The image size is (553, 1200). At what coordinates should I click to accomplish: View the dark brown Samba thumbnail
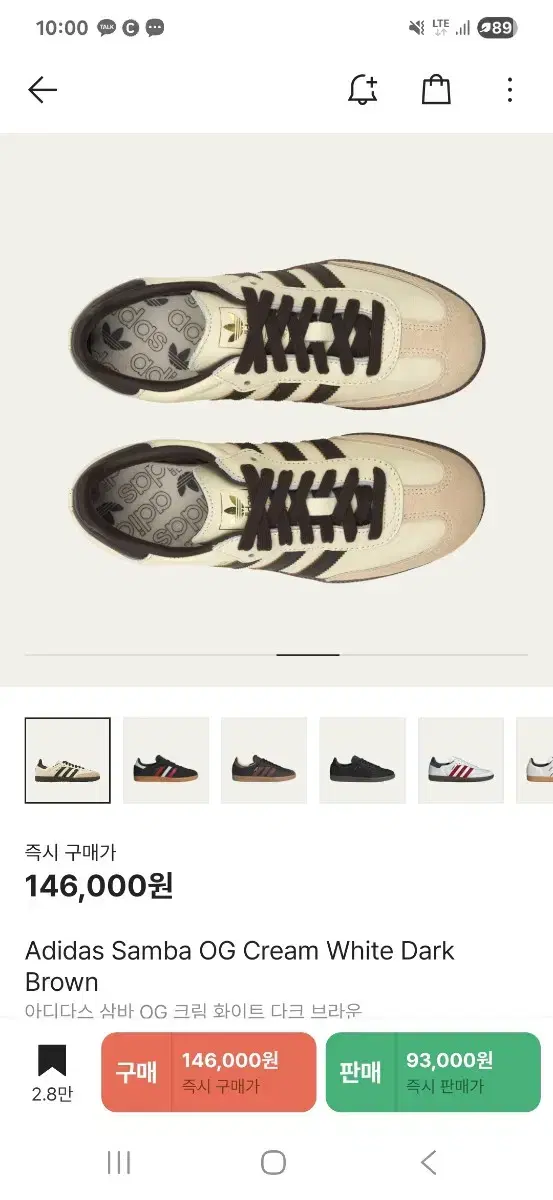click(x=264, y=760)
